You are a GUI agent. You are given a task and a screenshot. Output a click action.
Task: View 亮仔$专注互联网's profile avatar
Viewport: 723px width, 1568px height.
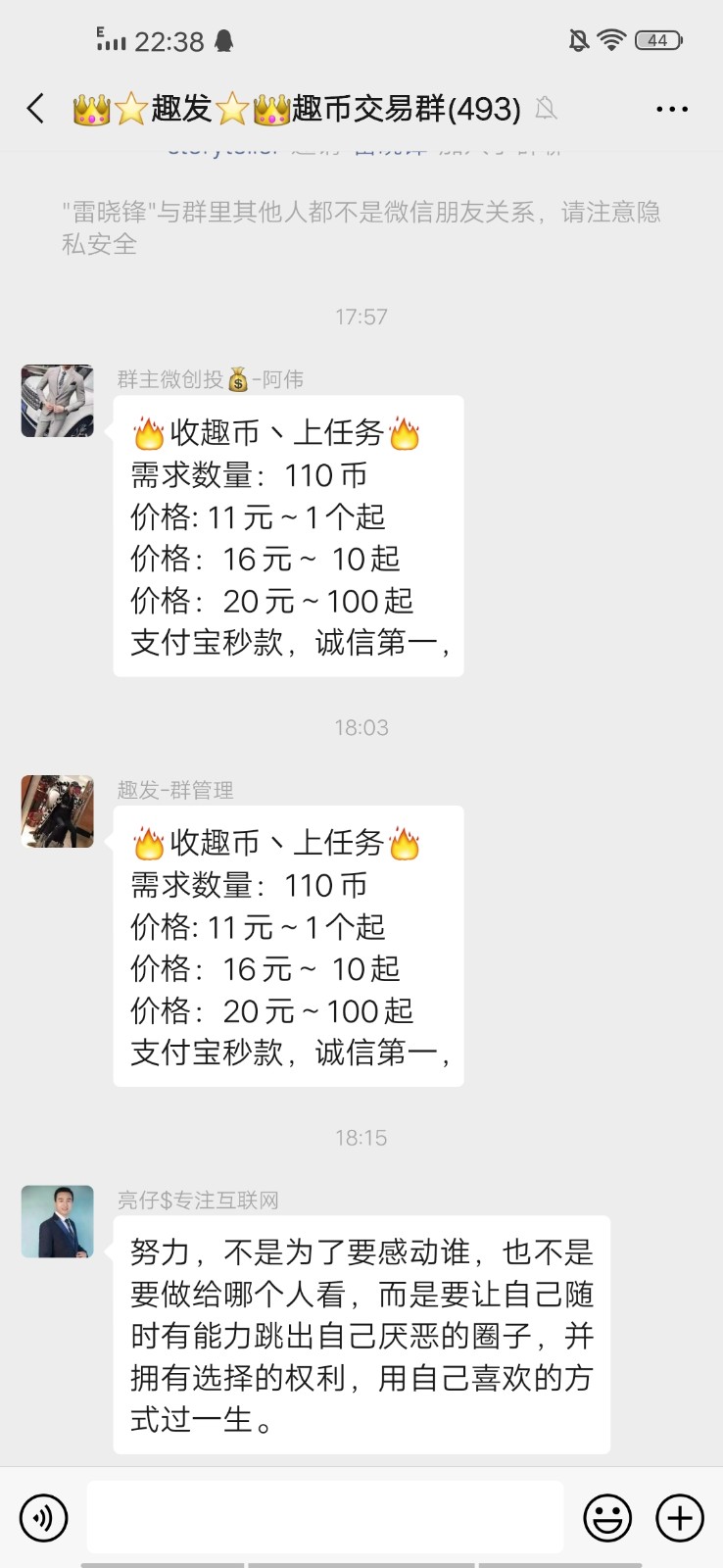58,1222
